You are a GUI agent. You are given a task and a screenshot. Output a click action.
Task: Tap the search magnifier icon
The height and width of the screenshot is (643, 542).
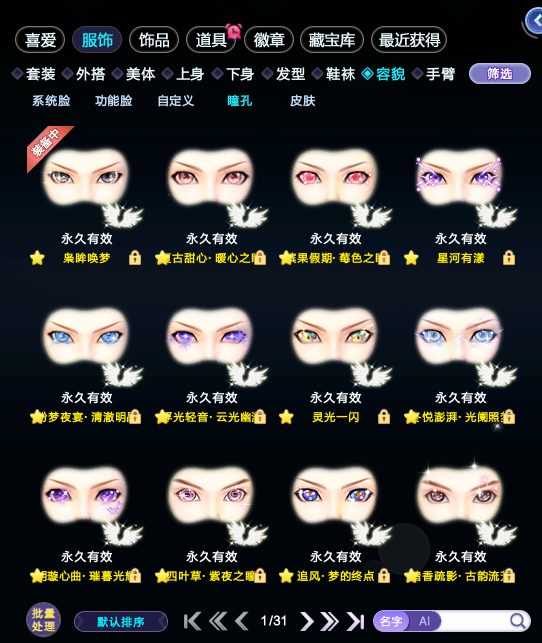[x=518, y=621]
